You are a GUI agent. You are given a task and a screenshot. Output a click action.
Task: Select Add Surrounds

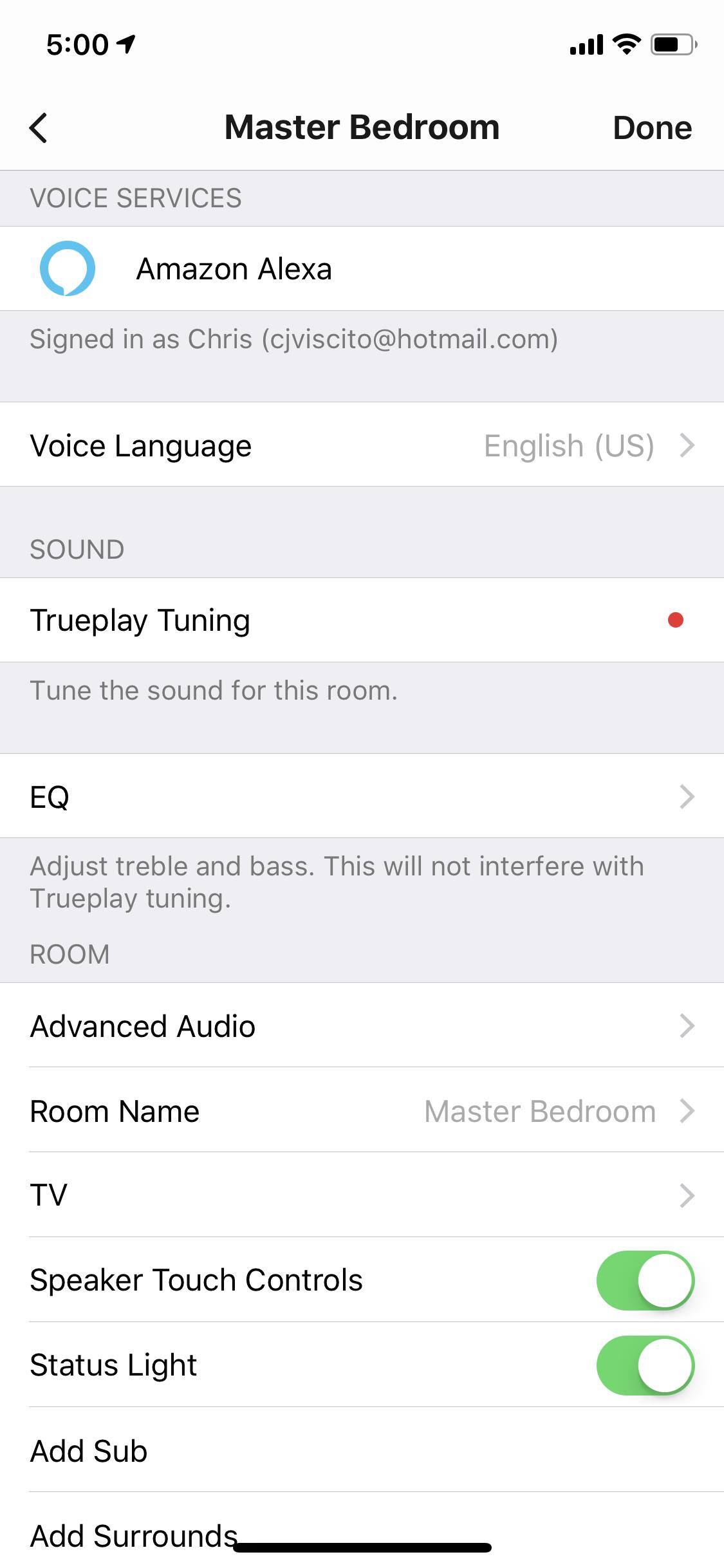point(134,1535)
